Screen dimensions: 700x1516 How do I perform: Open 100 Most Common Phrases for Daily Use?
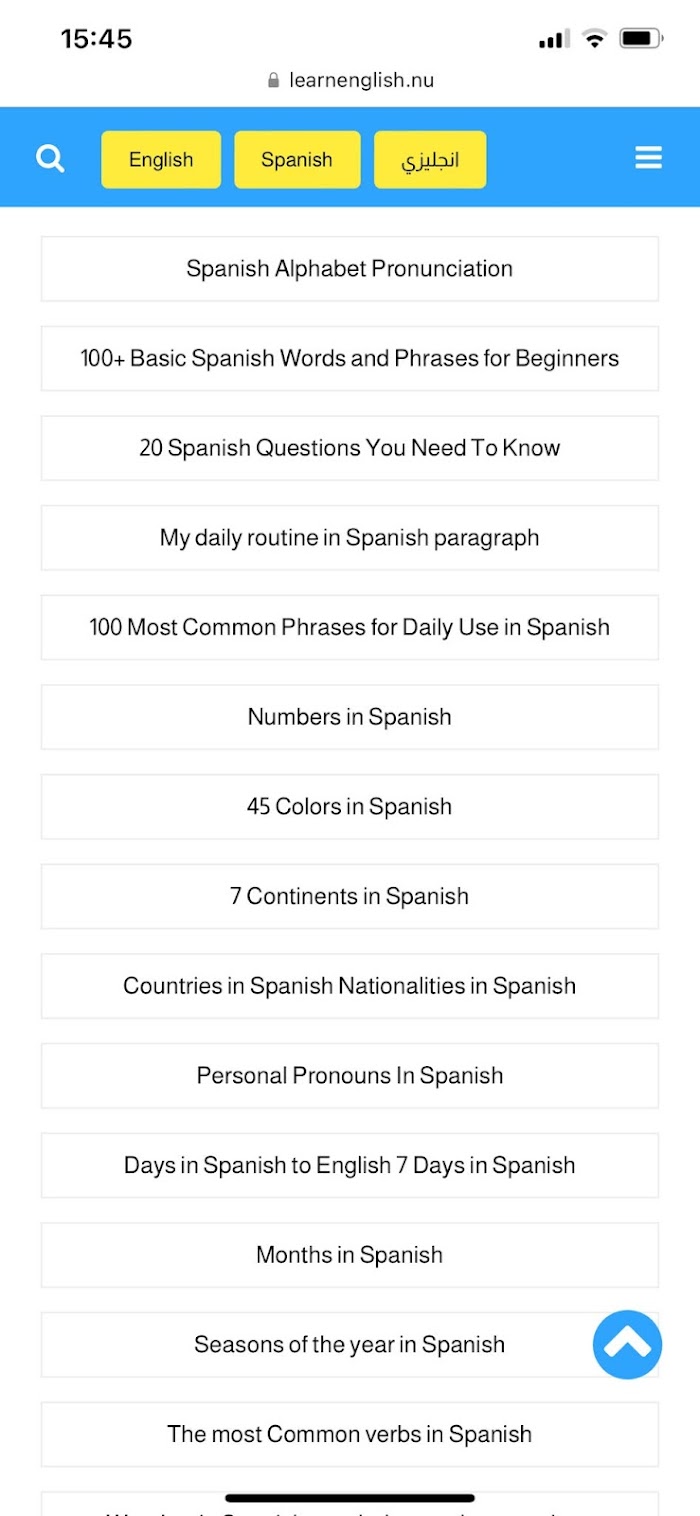click(x=350, y=627)
